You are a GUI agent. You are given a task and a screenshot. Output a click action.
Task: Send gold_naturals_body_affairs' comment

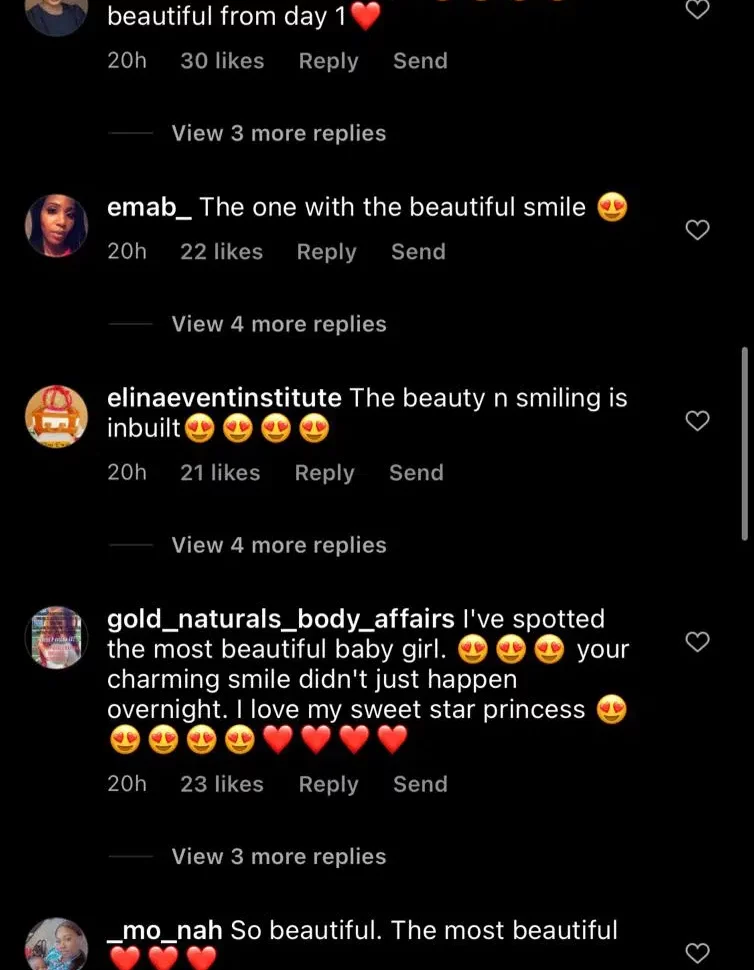click(420, 784)
